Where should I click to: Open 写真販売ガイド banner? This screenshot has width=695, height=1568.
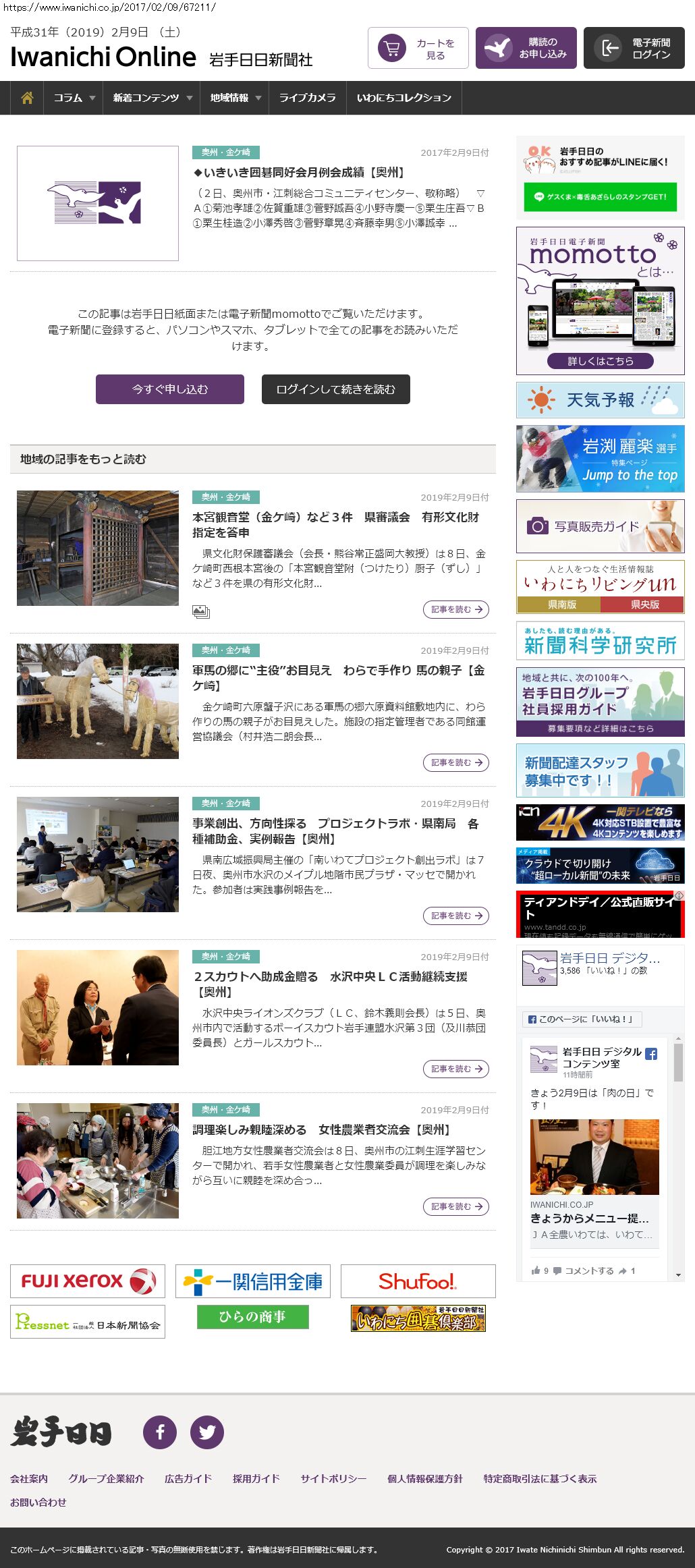pos(600,526)
